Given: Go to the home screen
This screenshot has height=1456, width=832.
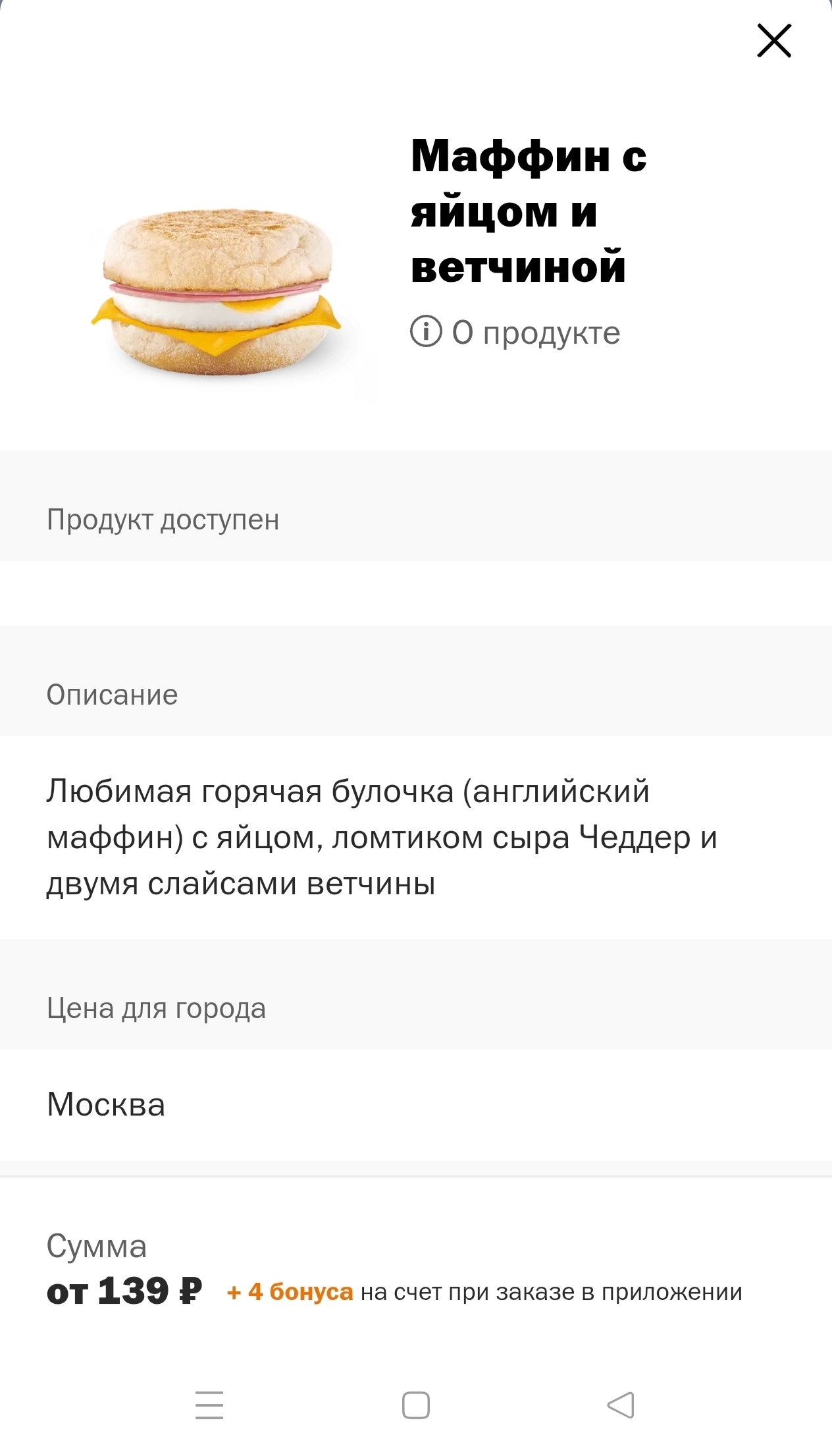Looking at the screenshot, I should pos(416,1405).
